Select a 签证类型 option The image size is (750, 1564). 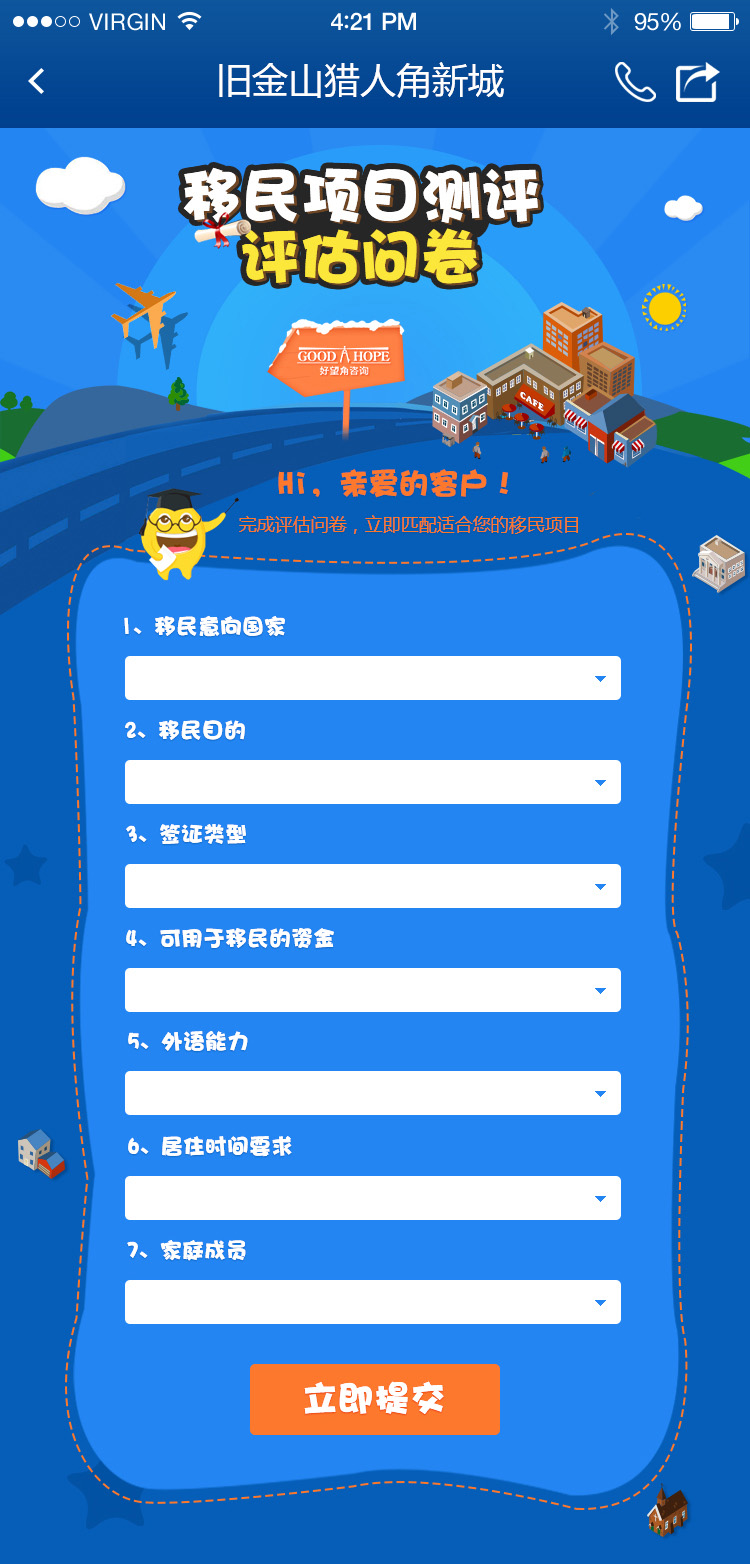[x=372, y=886]
